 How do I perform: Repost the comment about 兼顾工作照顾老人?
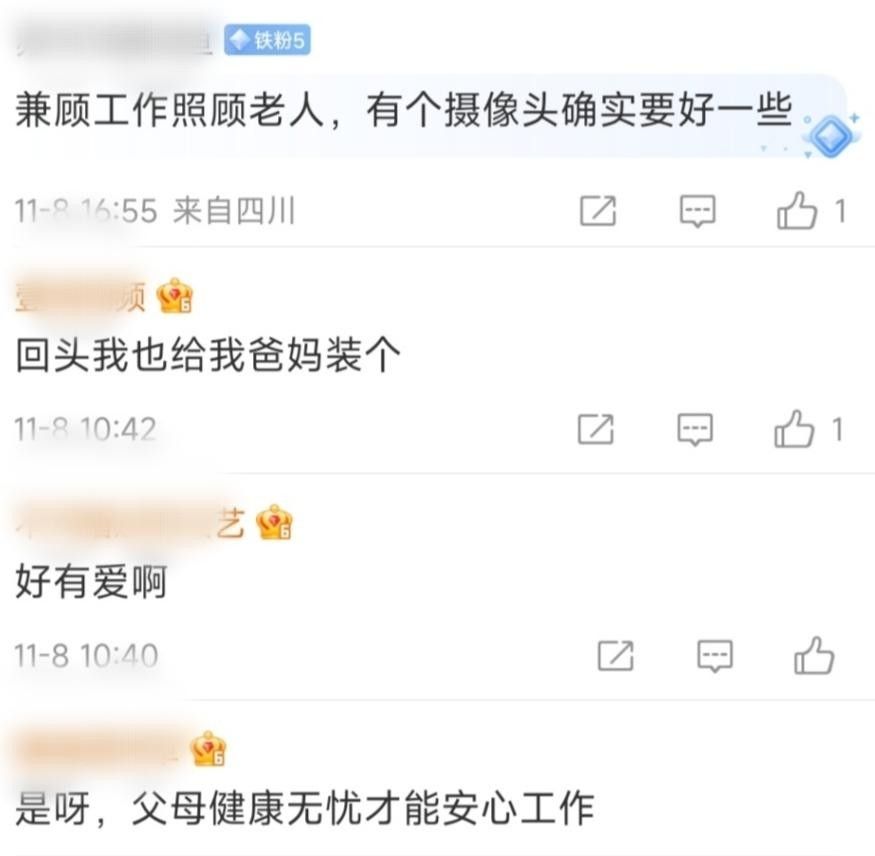point(598,211)
